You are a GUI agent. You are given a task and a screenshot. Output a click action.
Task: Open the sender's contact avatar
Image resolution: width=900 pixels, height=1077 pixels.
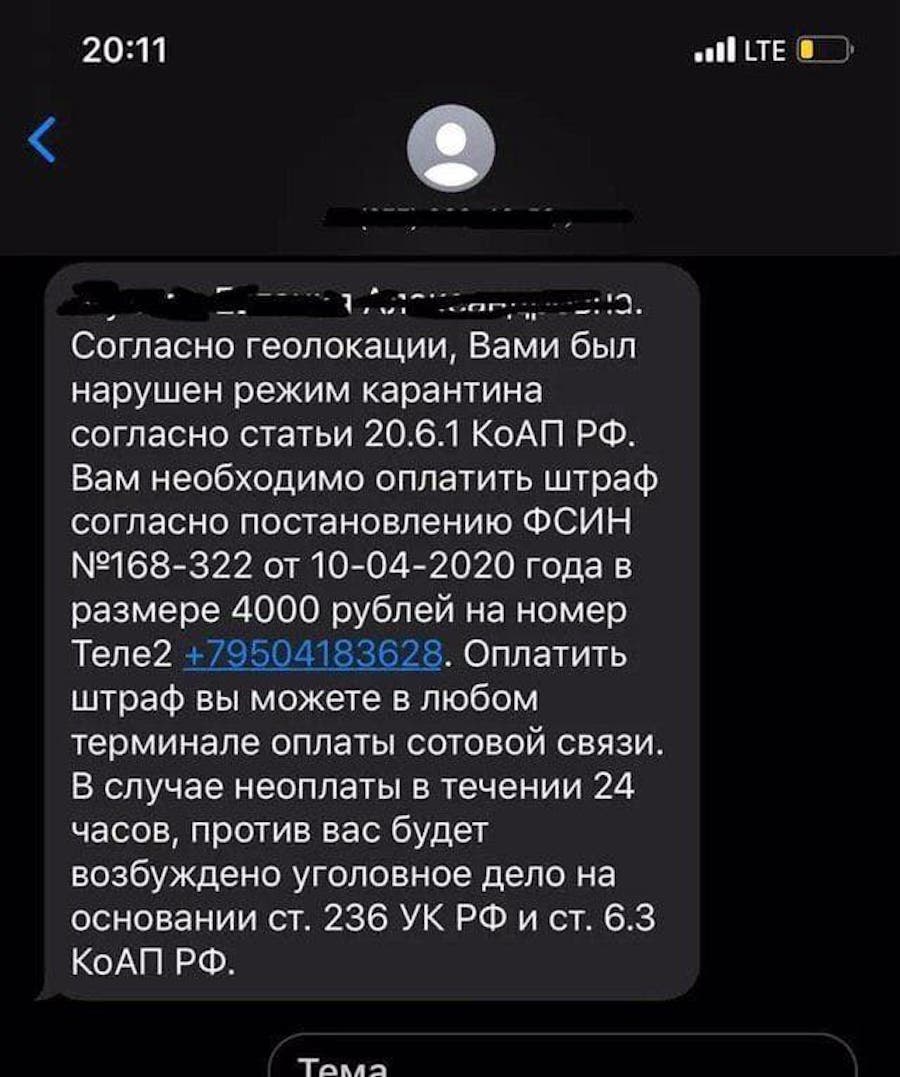click(451, 148)
